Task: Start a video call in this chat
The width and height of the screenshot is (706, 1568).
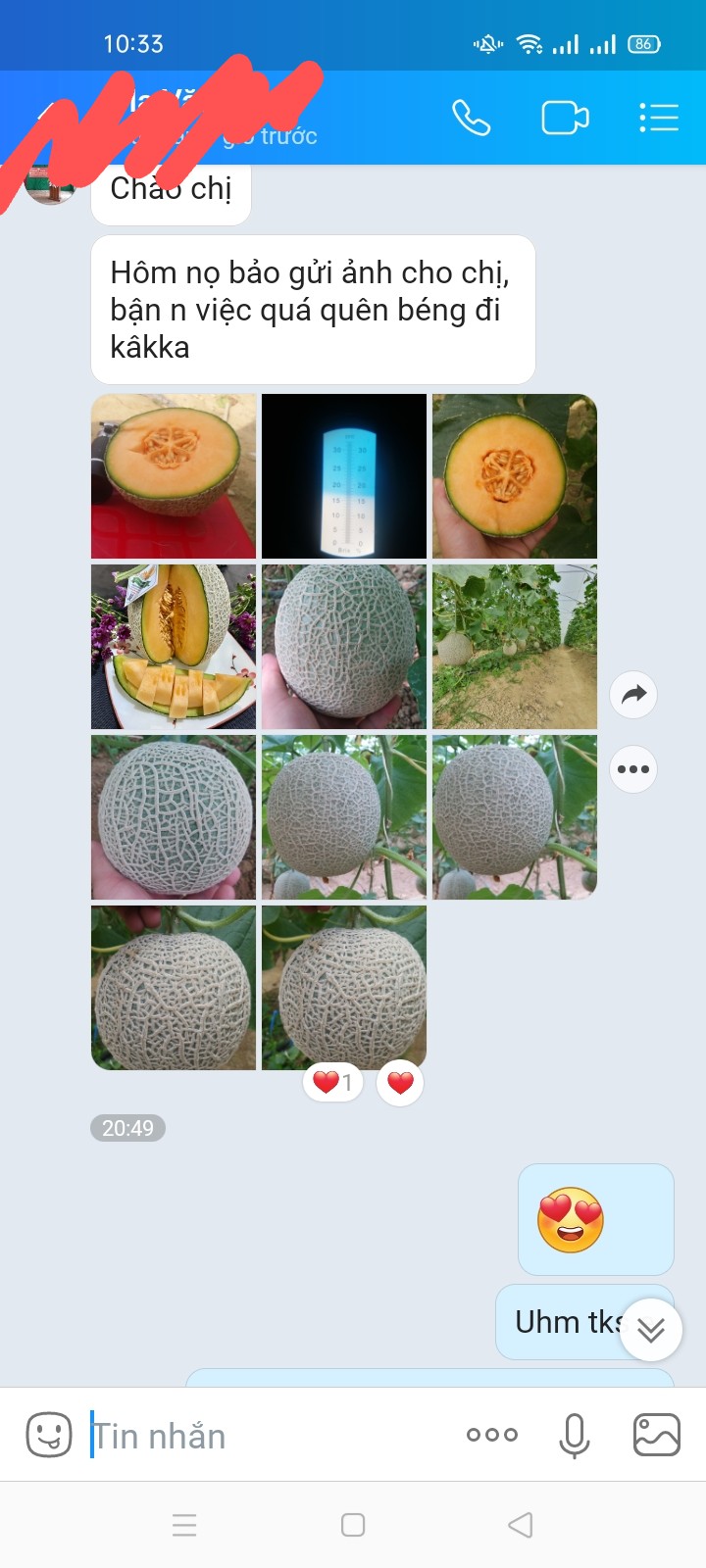Action: tap(565, 118)
